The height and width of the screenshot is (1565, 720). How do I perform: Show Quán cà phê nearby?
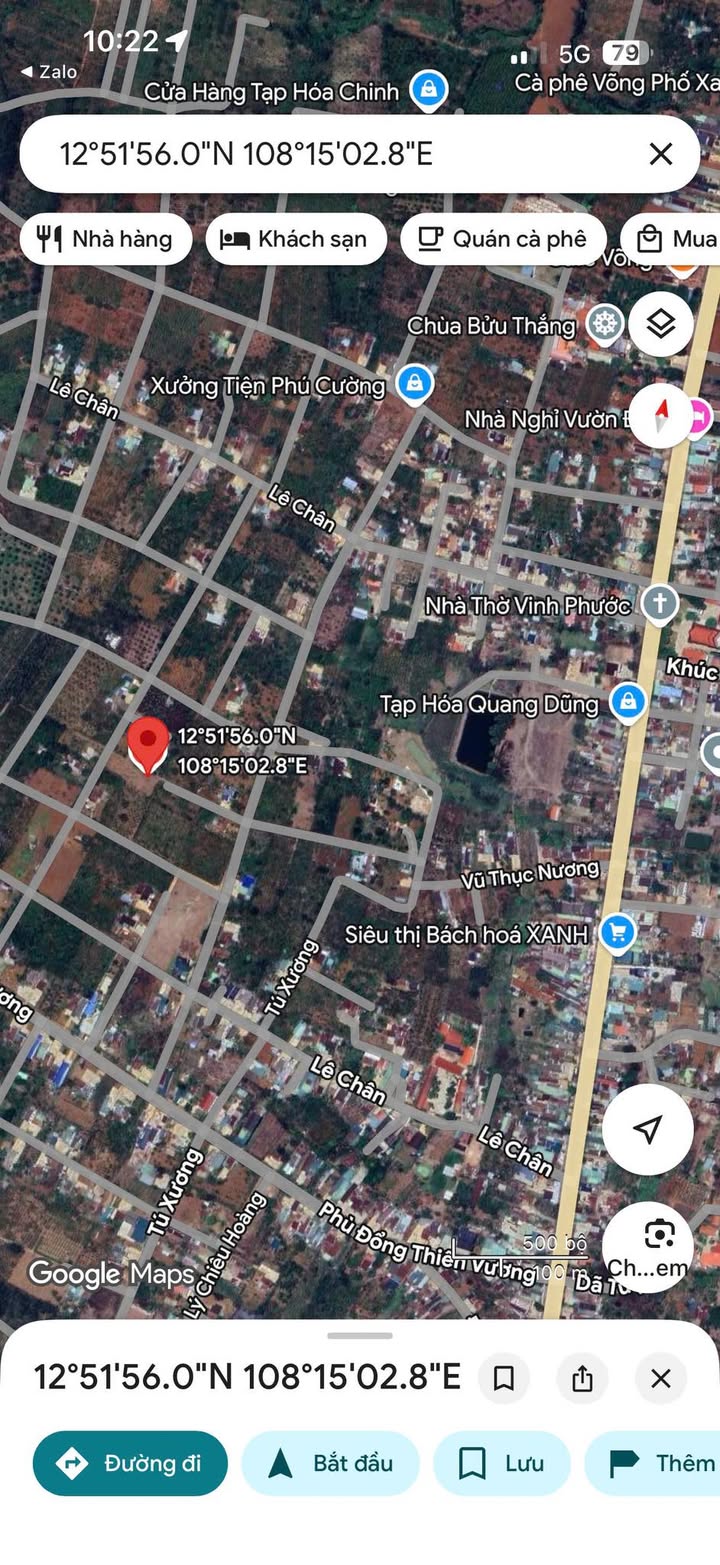pyautogui.click(x=503, y=239)
